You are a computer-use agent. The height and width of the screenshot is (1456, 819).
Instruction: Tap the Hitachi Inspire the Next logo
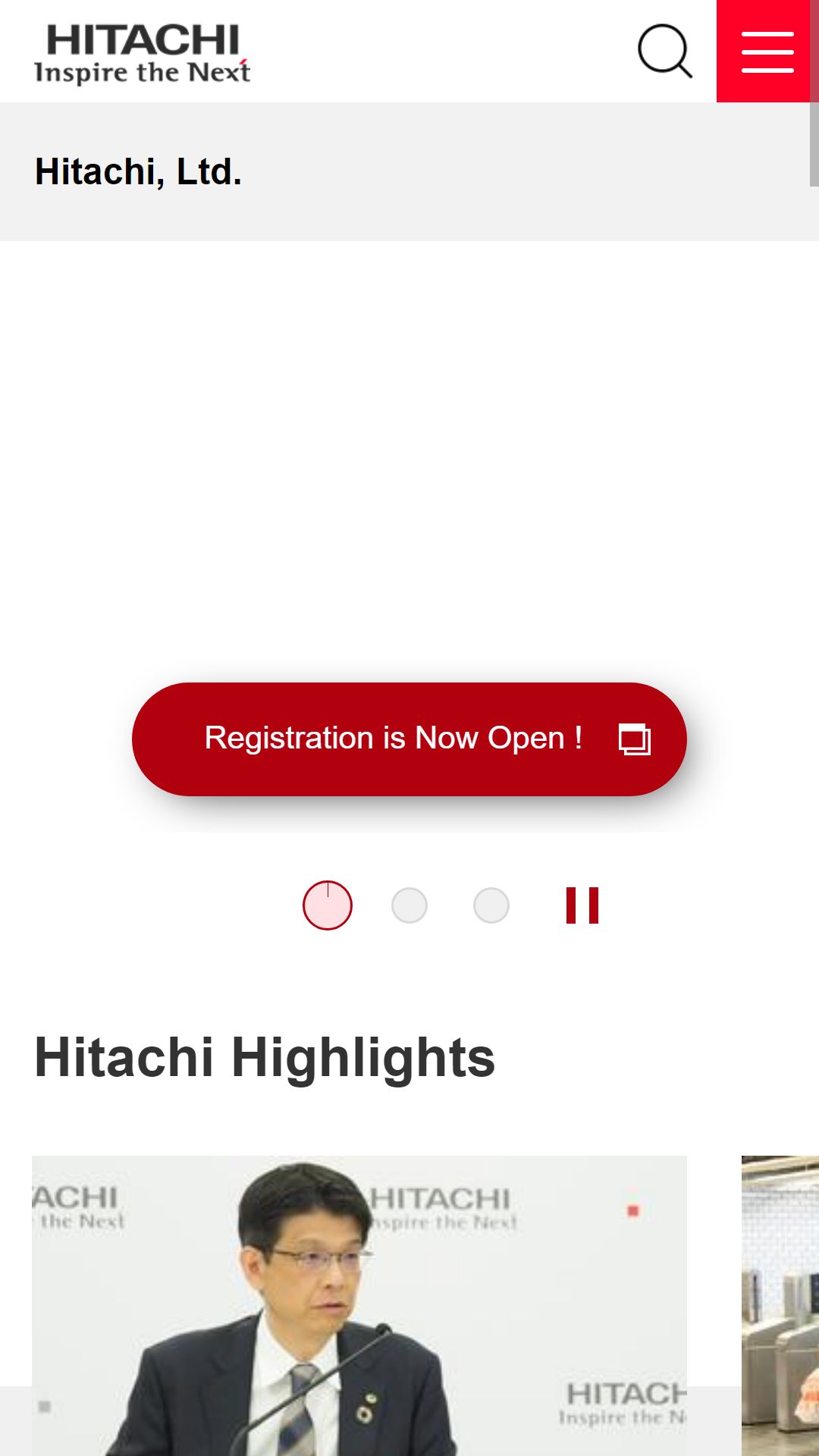143,52
